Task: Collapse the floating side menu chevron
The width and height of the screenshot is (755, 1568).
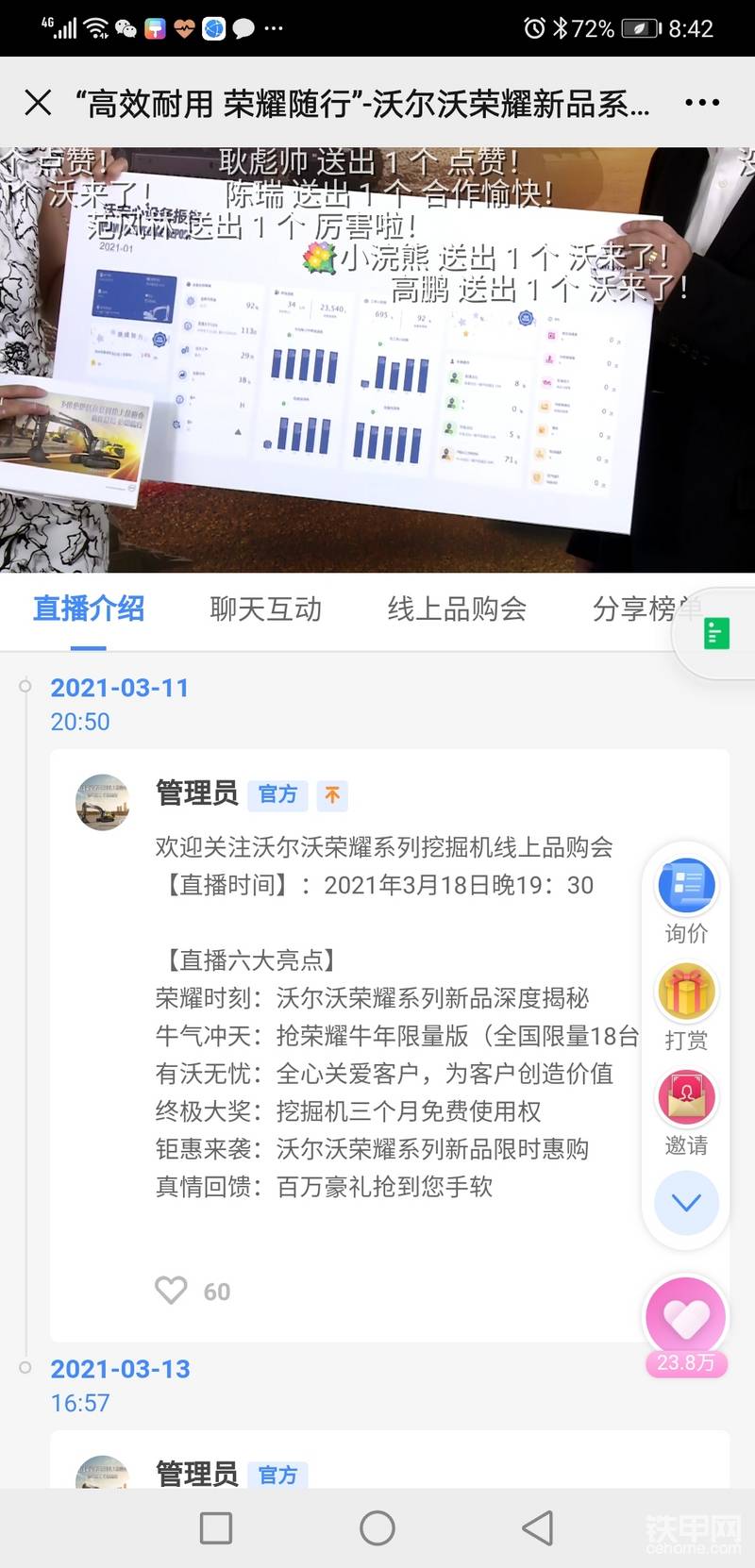Action: coord(686,1203)
